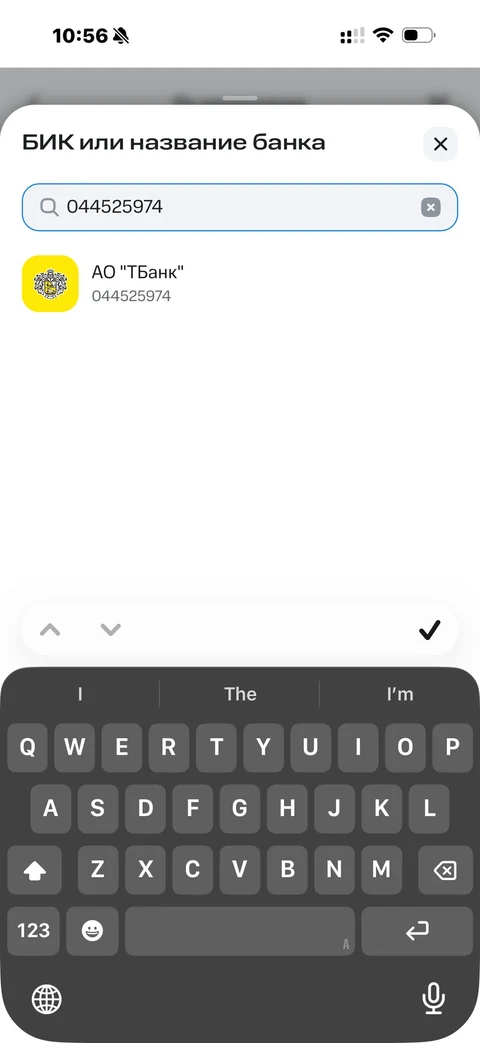Switch keyboard language with globe icon
The width and height of the screenshot is (480, 1043).
(x=47, y=999)
